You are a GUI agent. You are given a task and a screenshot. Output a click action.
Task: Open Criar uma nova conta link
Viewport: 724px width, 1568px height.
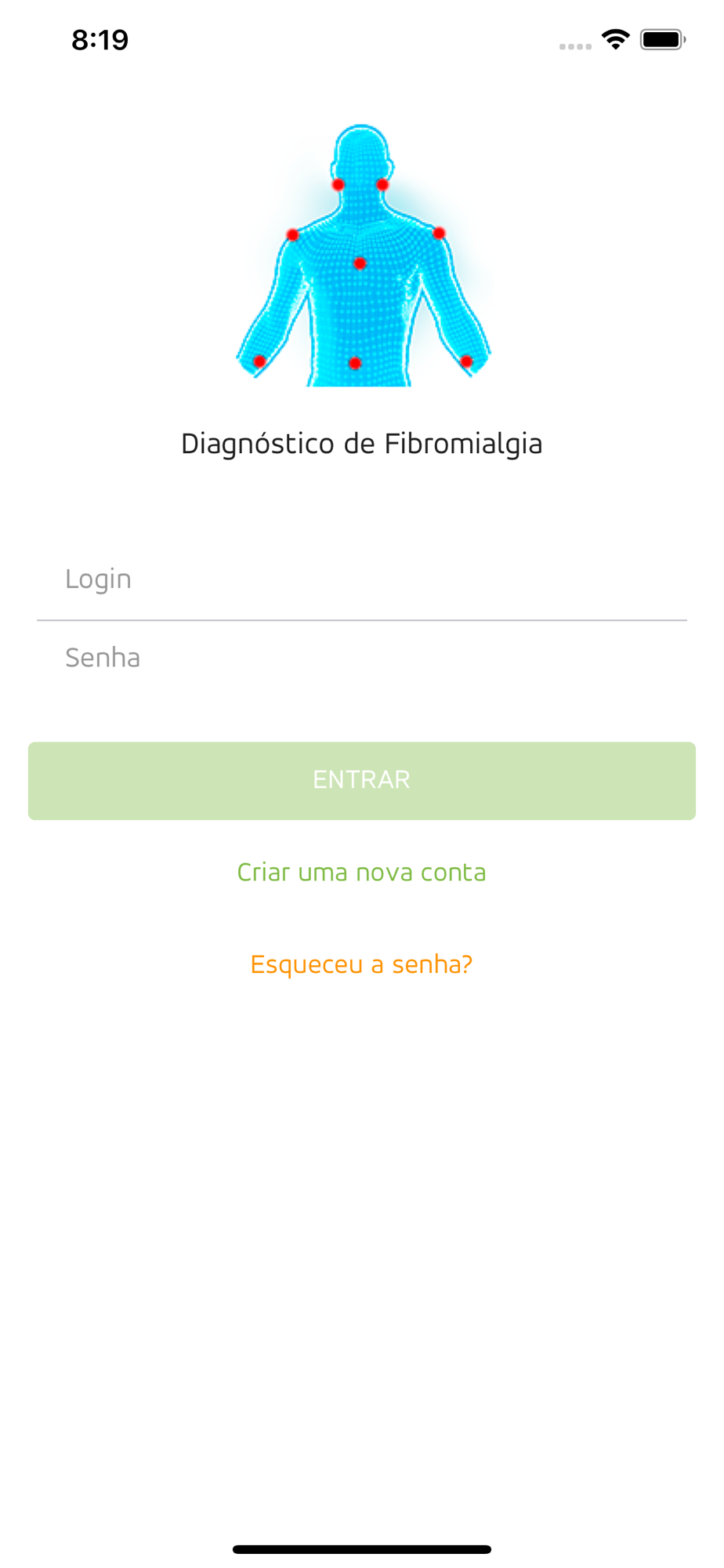click(x=362, y=873)
